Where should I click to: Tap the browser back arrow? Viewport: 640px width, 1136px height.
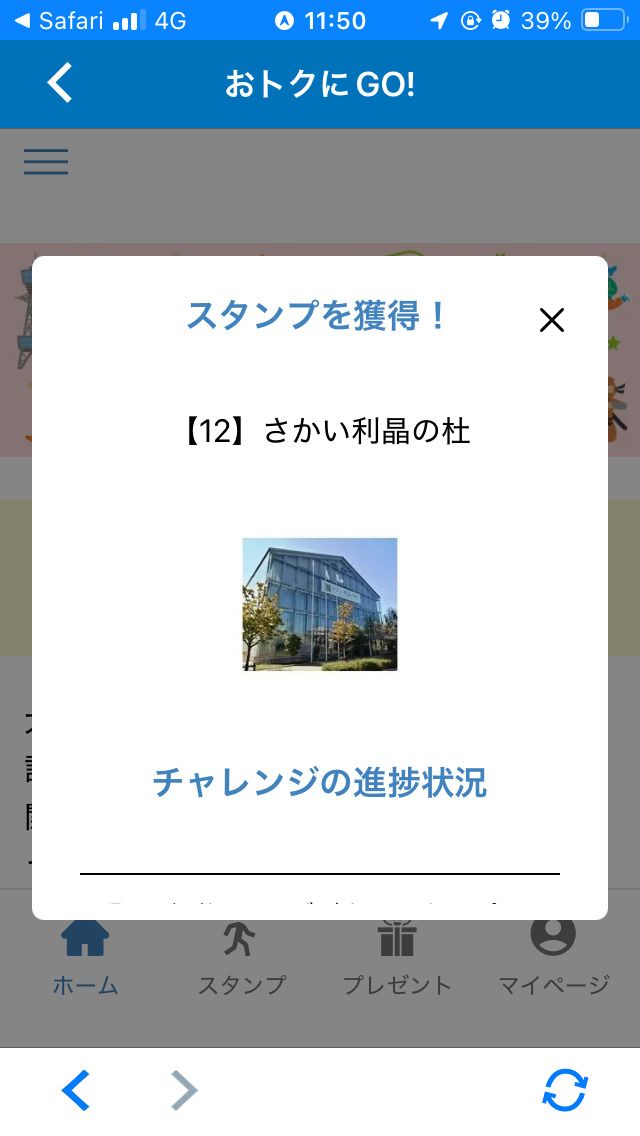click(x=76, y=1090)
